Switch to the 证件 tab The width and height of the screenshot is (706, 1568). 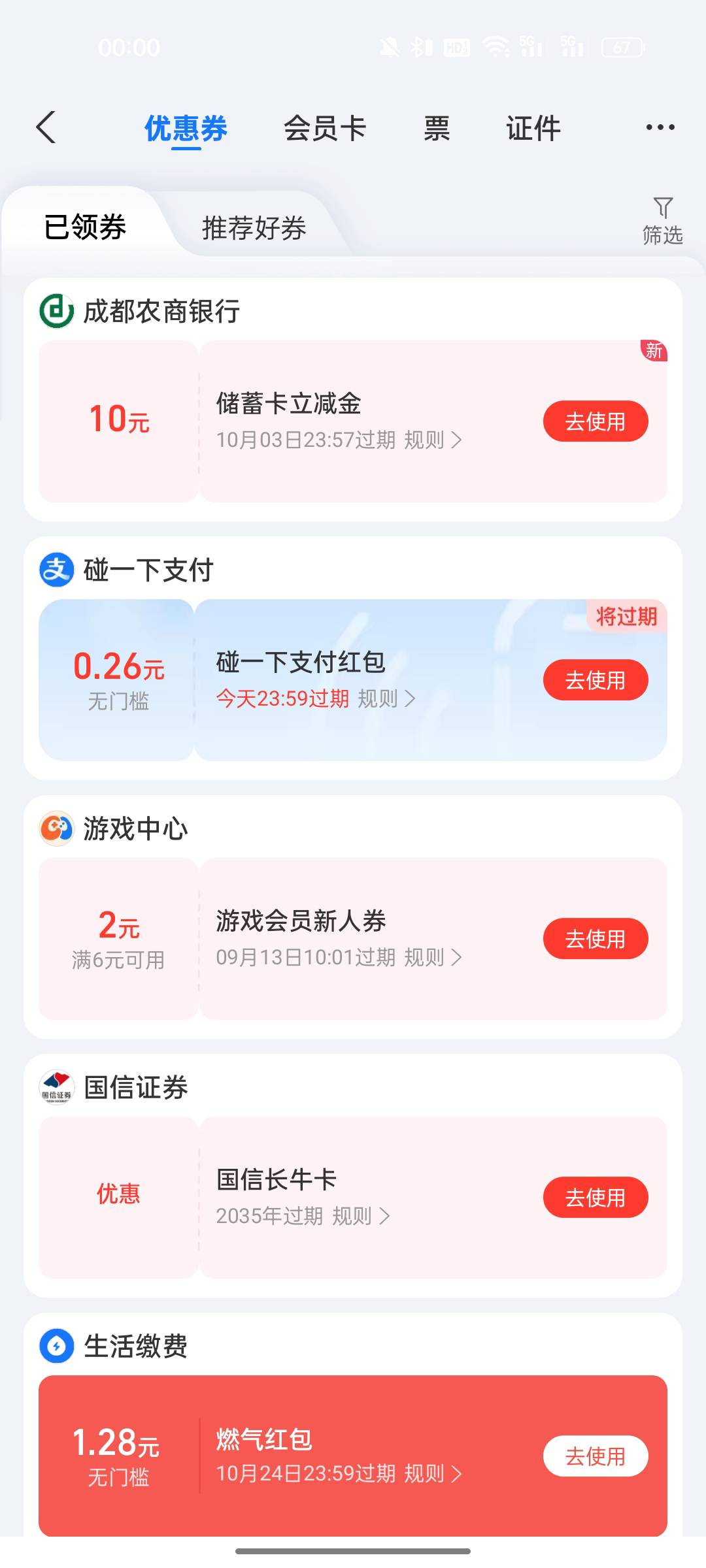pos(533,128)
